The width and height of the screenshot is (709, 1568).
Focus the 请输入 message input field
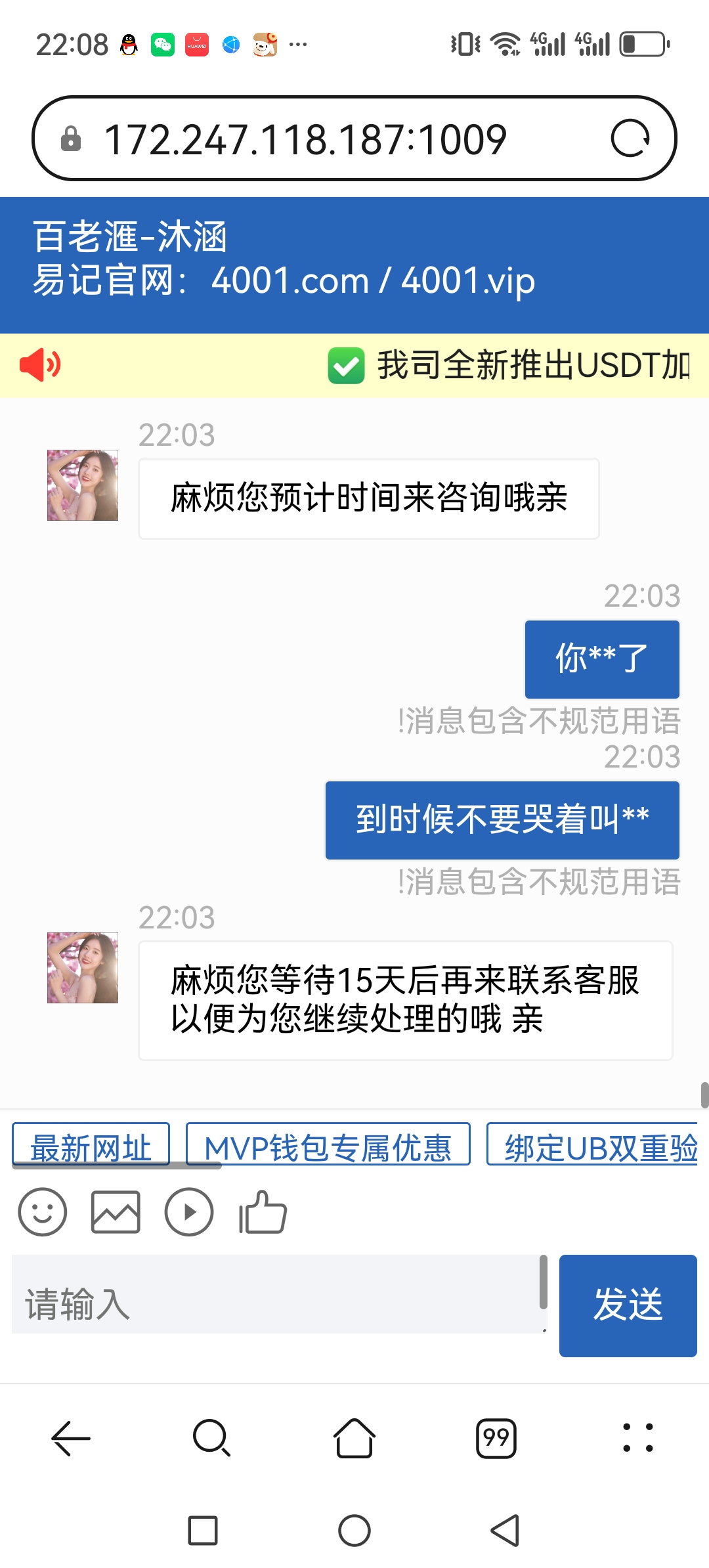tap(276, 1303)
